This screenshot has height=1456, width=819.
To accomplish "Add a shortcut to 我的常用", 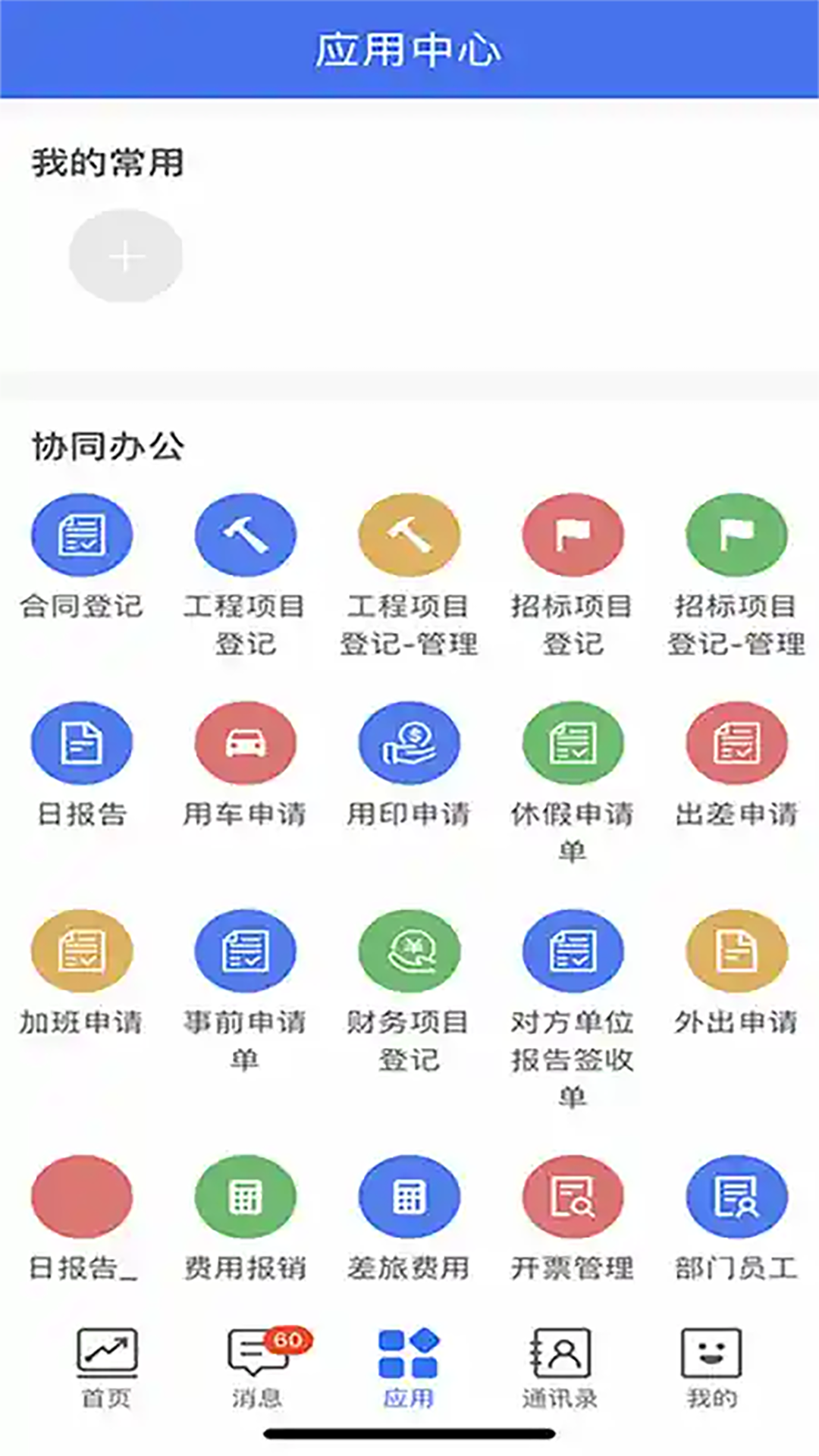I will [126, 257].
